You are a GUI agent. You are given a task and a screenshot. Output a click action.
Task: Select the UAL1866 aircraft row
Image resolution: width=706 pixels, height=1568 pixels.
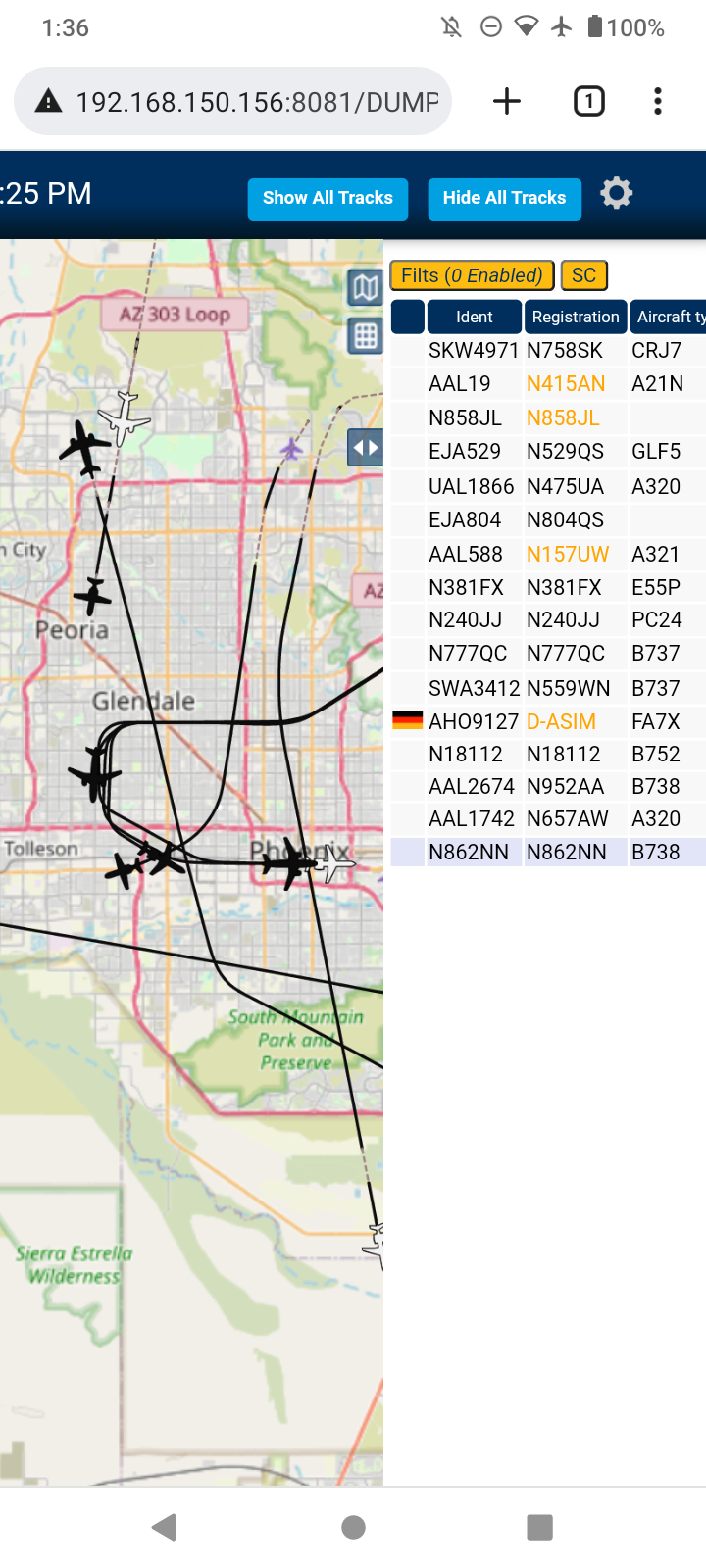548,486
